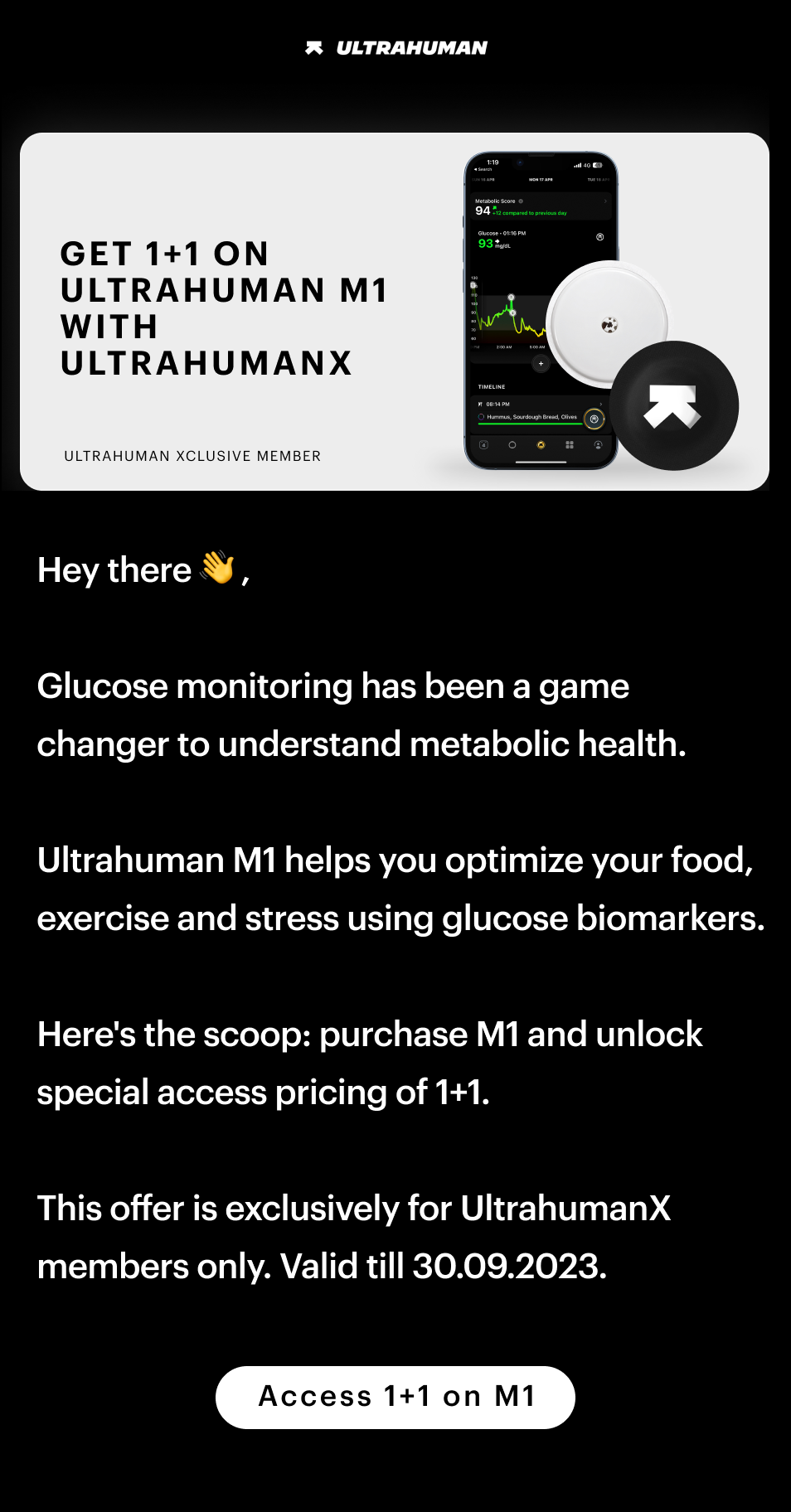Image resolution: width=791 pixels, height=1512 pixels.
Task: Click the info icon next to Metabolic Score
Action: [521, 201]
